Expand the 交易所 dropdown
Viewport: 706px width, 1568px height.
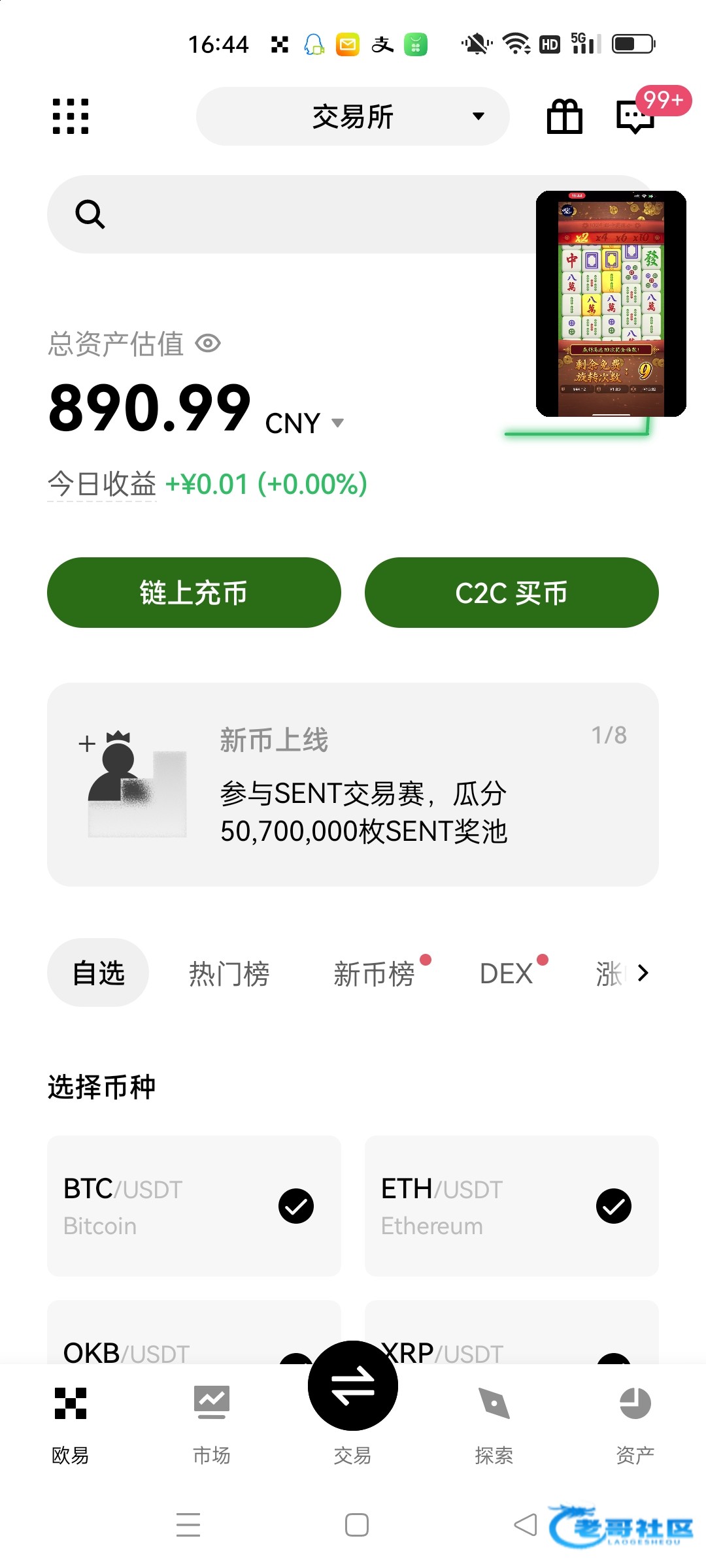pos(353,116)
